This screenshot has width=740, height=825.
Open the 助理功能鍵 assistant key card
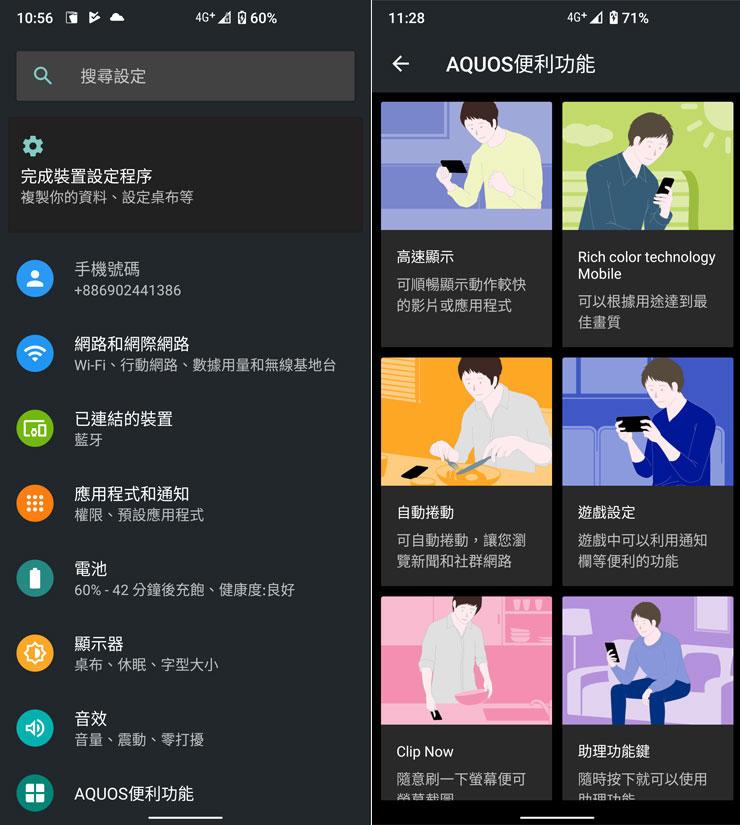(647, 698)
